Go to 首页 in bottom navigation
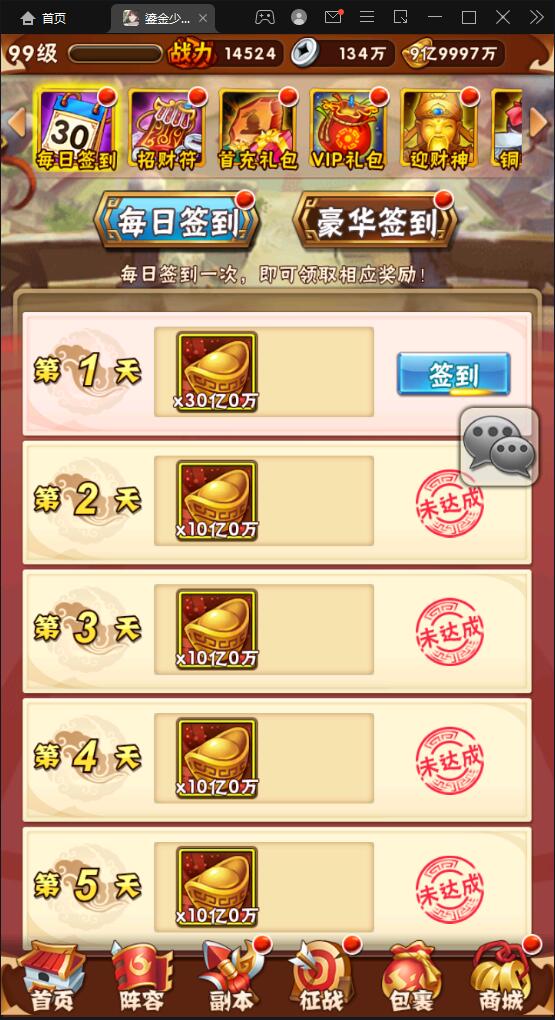555x1020 pixels. [x=51, y=978]
